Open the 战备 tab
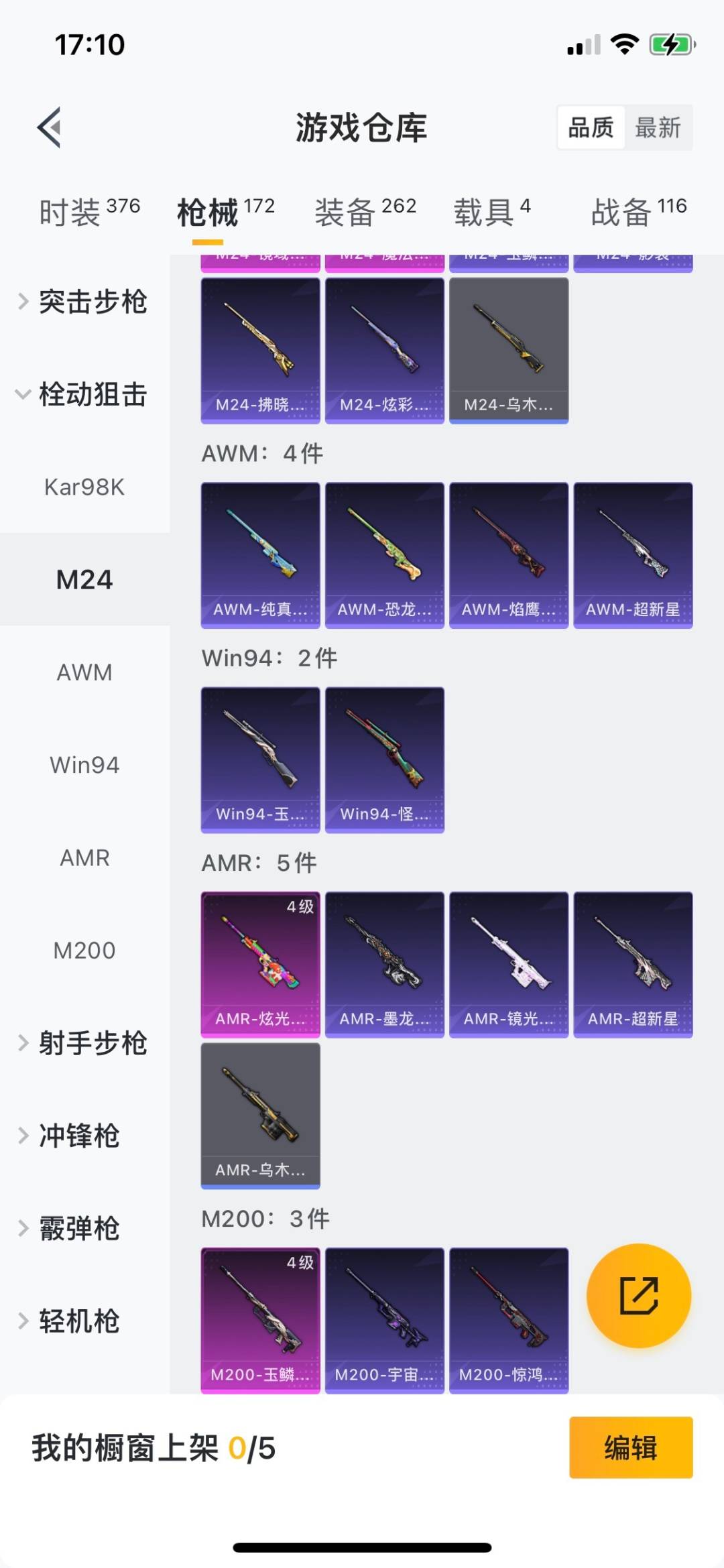 (638, 212)
